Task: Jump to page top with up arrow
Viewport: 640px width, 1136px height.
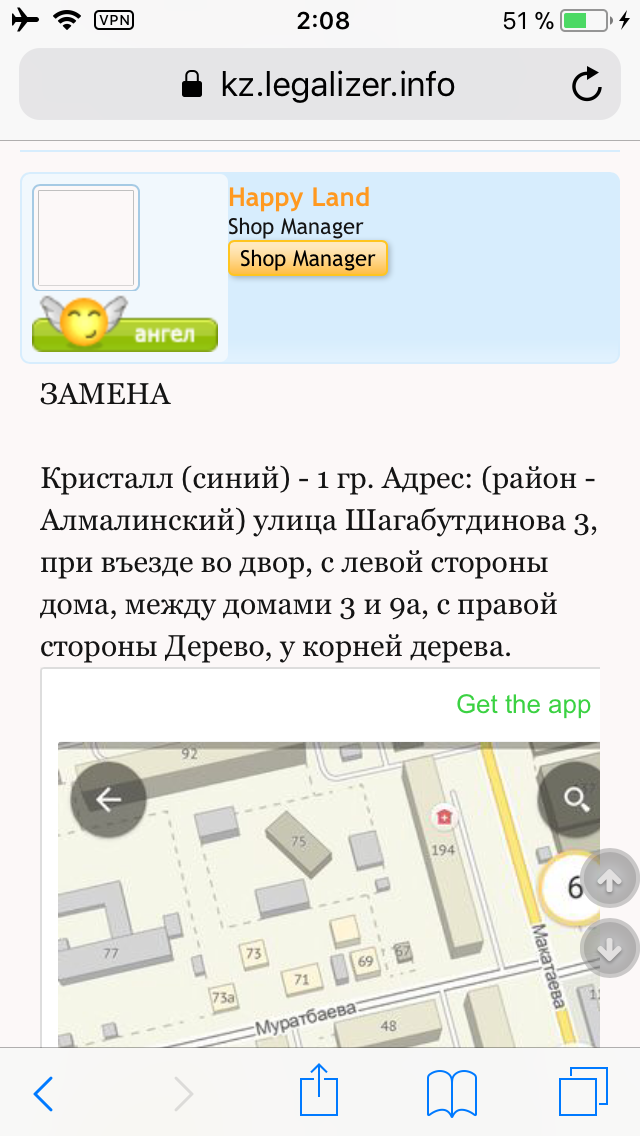Action: (x=610, y=880)
